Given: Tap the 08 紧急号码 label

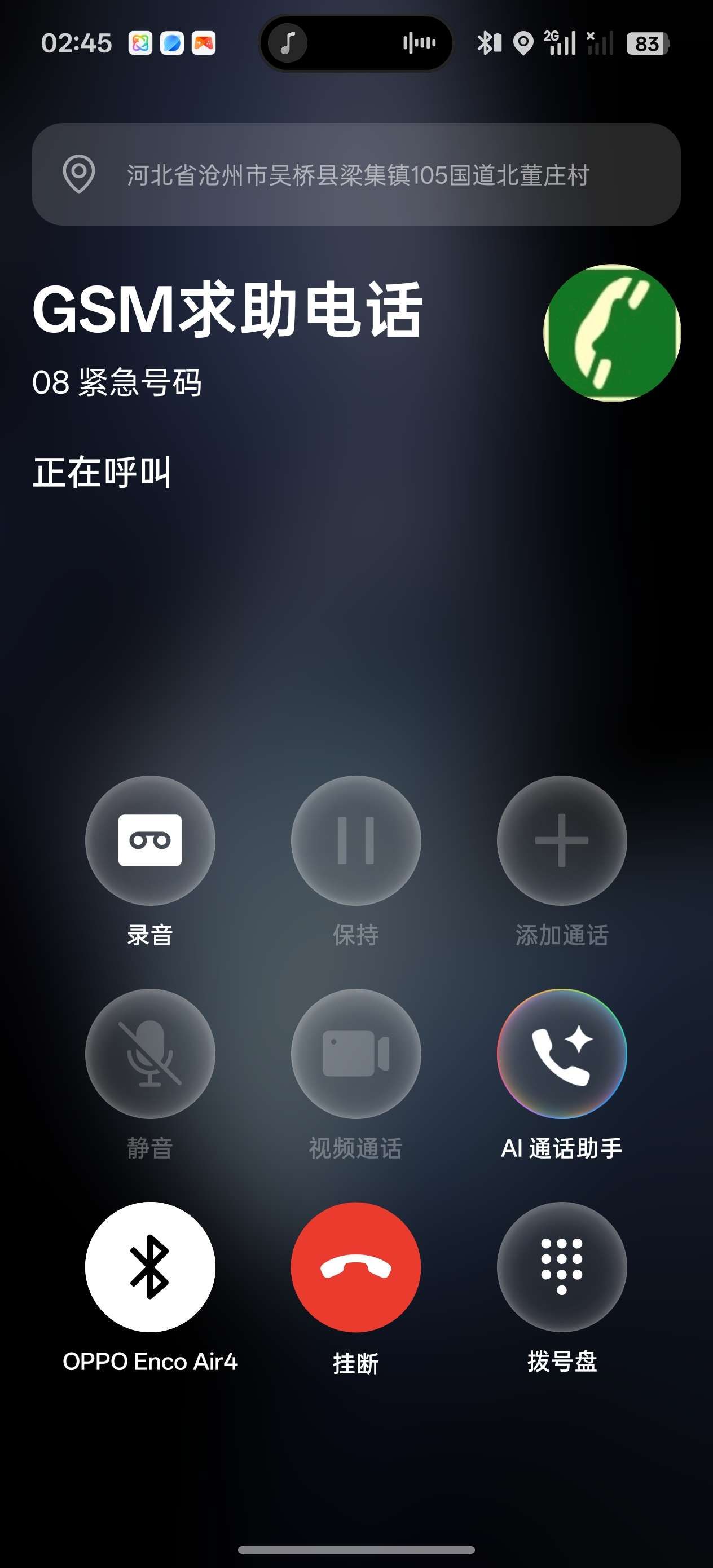Looking at the screenshot, I should point(117,384).
